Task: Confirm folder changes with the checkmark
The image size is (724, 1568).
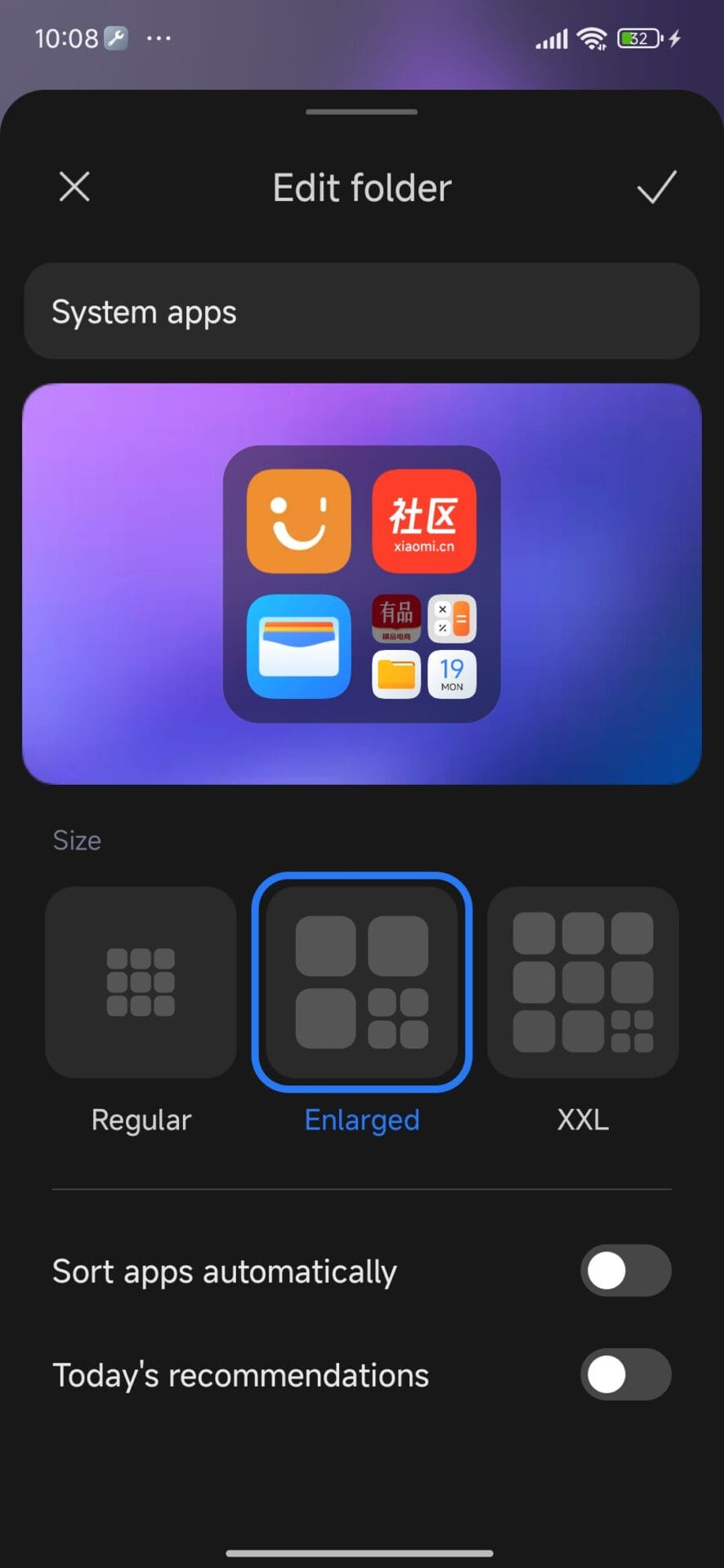Action: coord(656,187)
